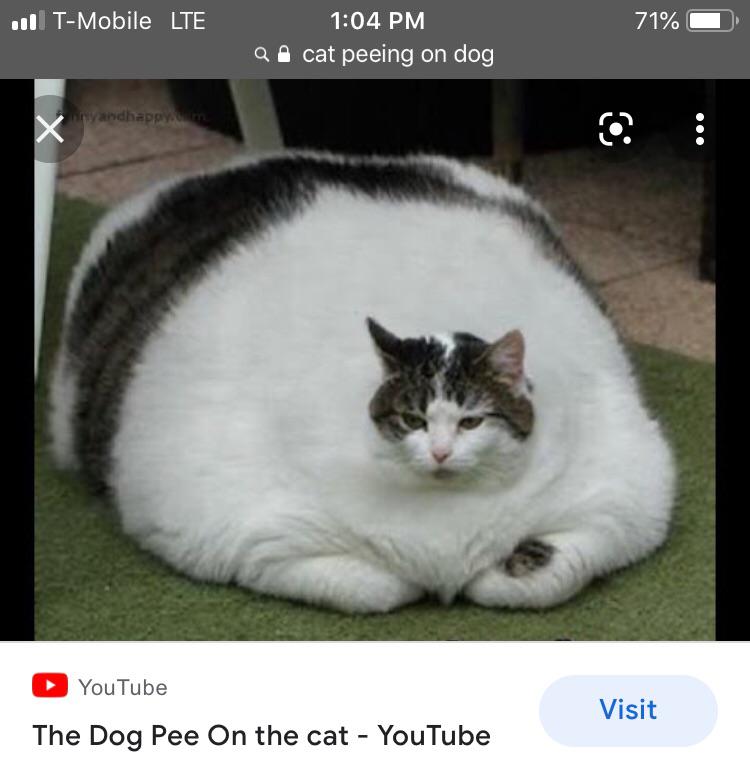Open "The Dog Pee On the cat" result
This screenshot has width=750, height=771.
click(261, 736)
